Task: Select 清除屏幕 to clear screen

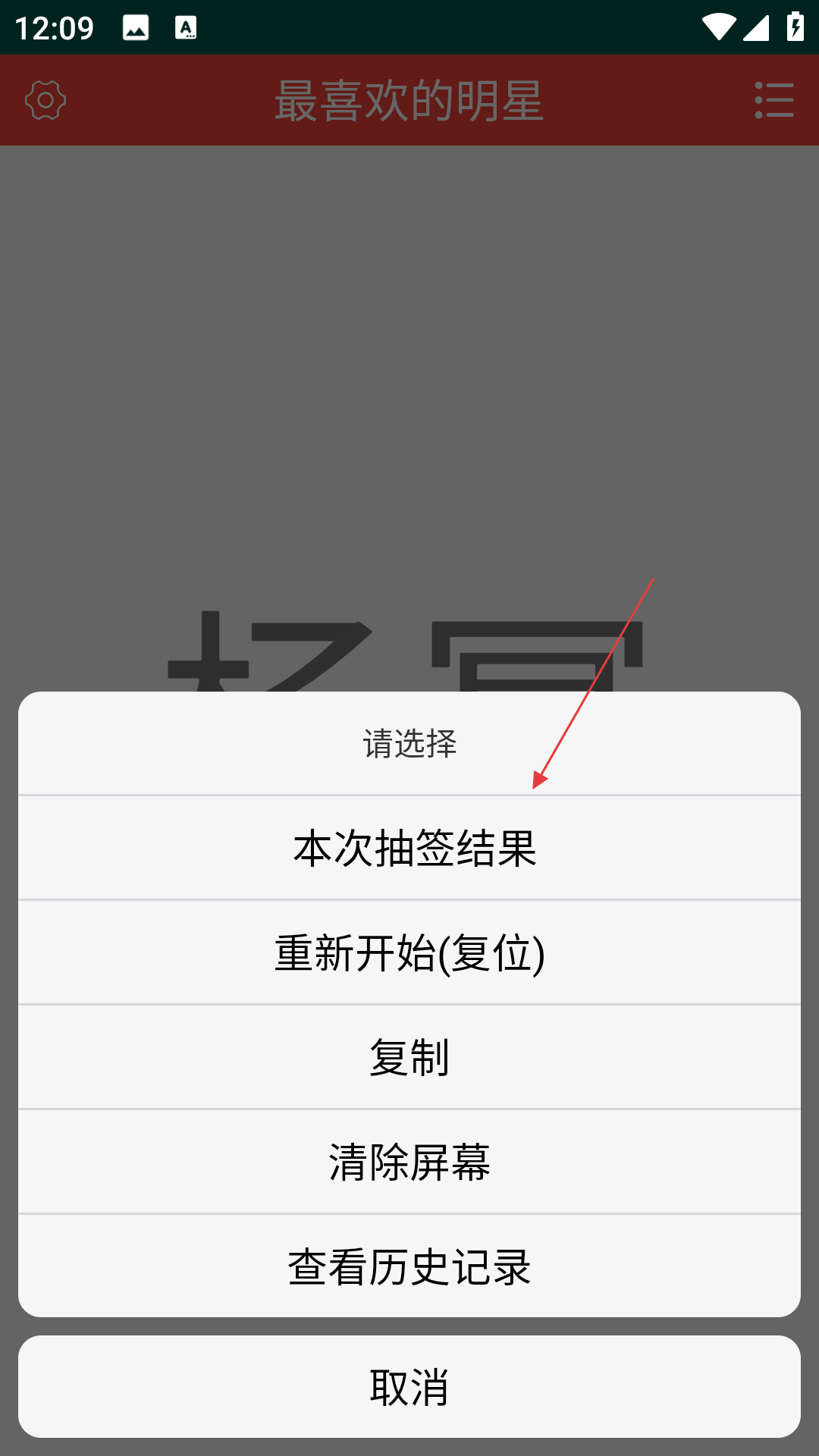Action: 409,1162
